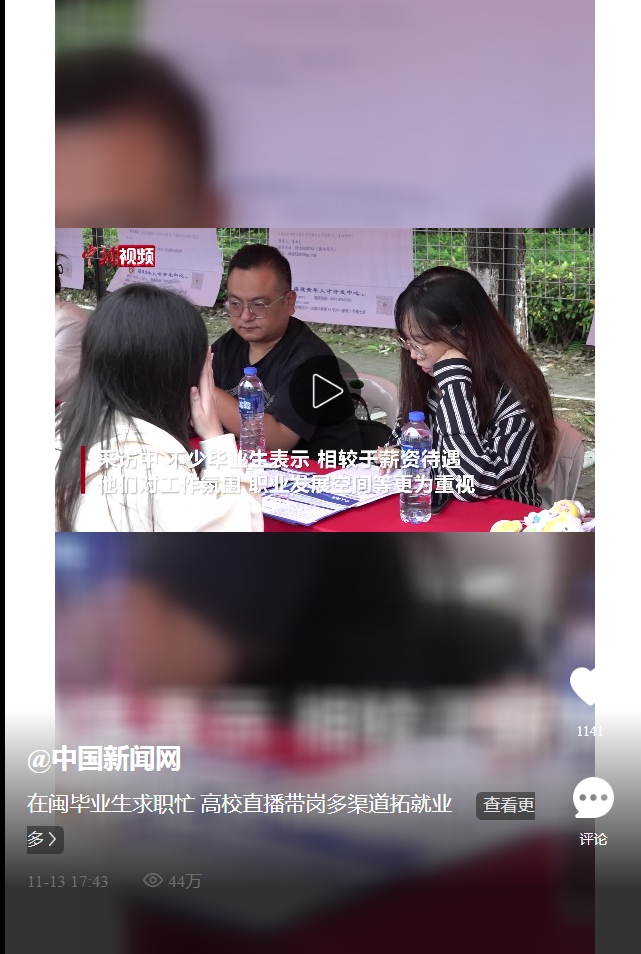641x954 pixels.
Task: Open the @中国新闻网 author profile
Action: [x=104, y=759]
